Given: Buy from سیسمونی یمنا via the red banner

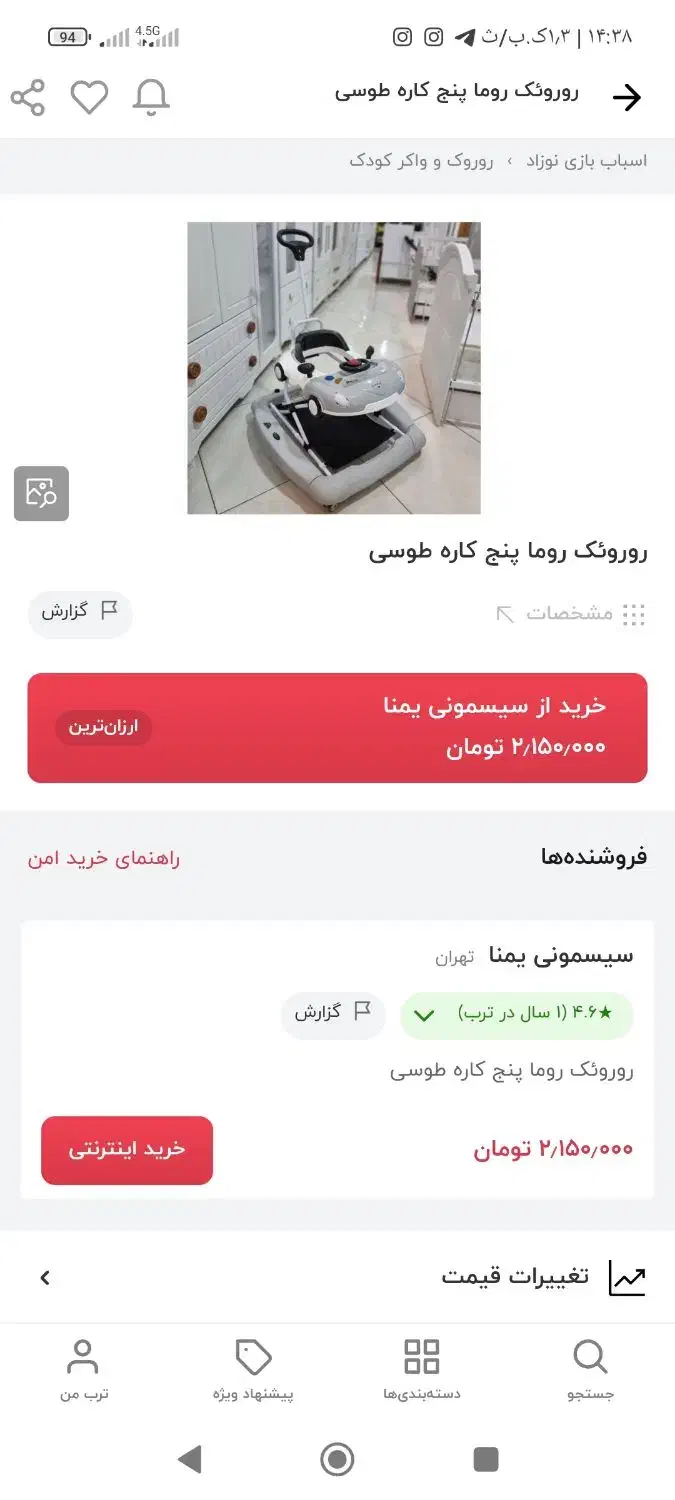Looking at the screenshot, I should coord(337,727).
